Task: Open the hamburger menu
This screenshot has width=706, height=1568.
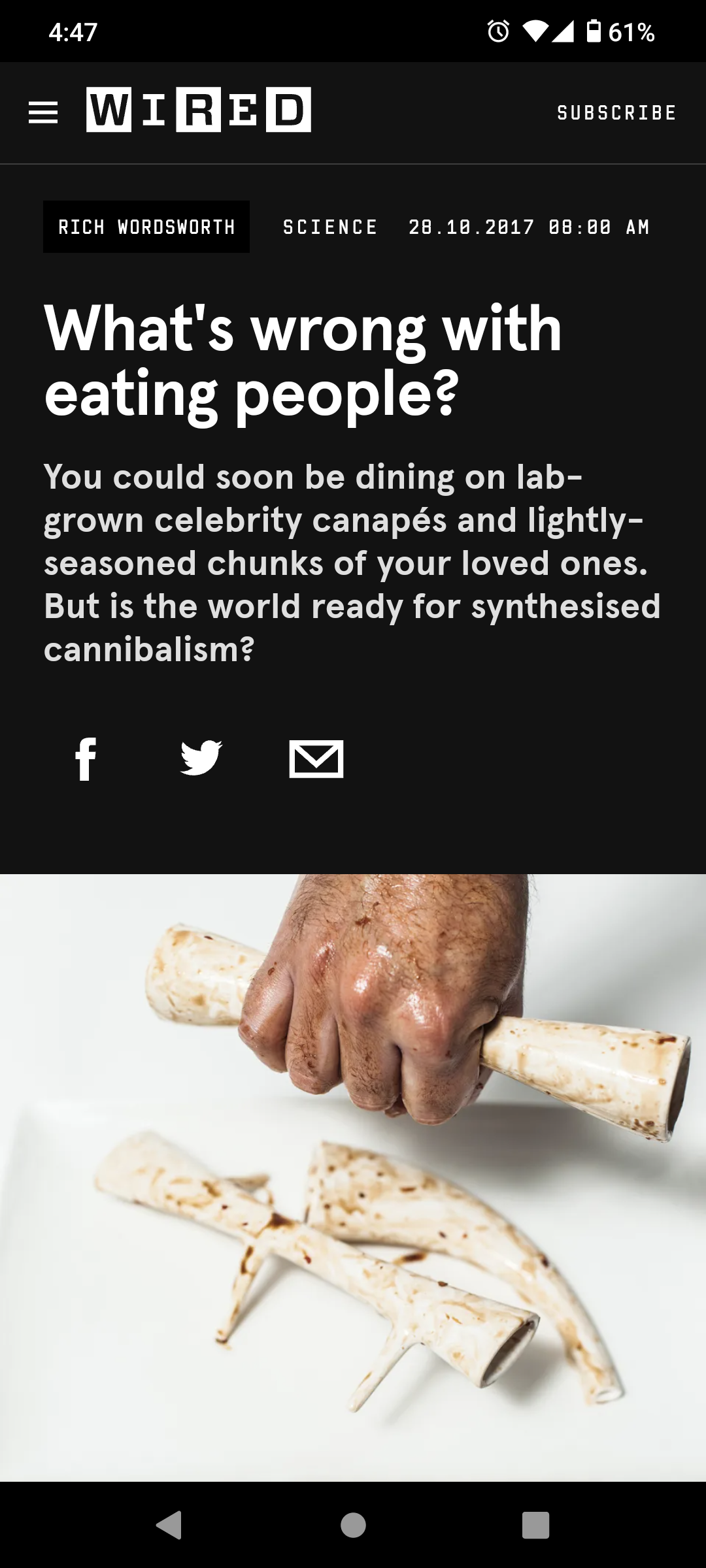Action: 43,112
